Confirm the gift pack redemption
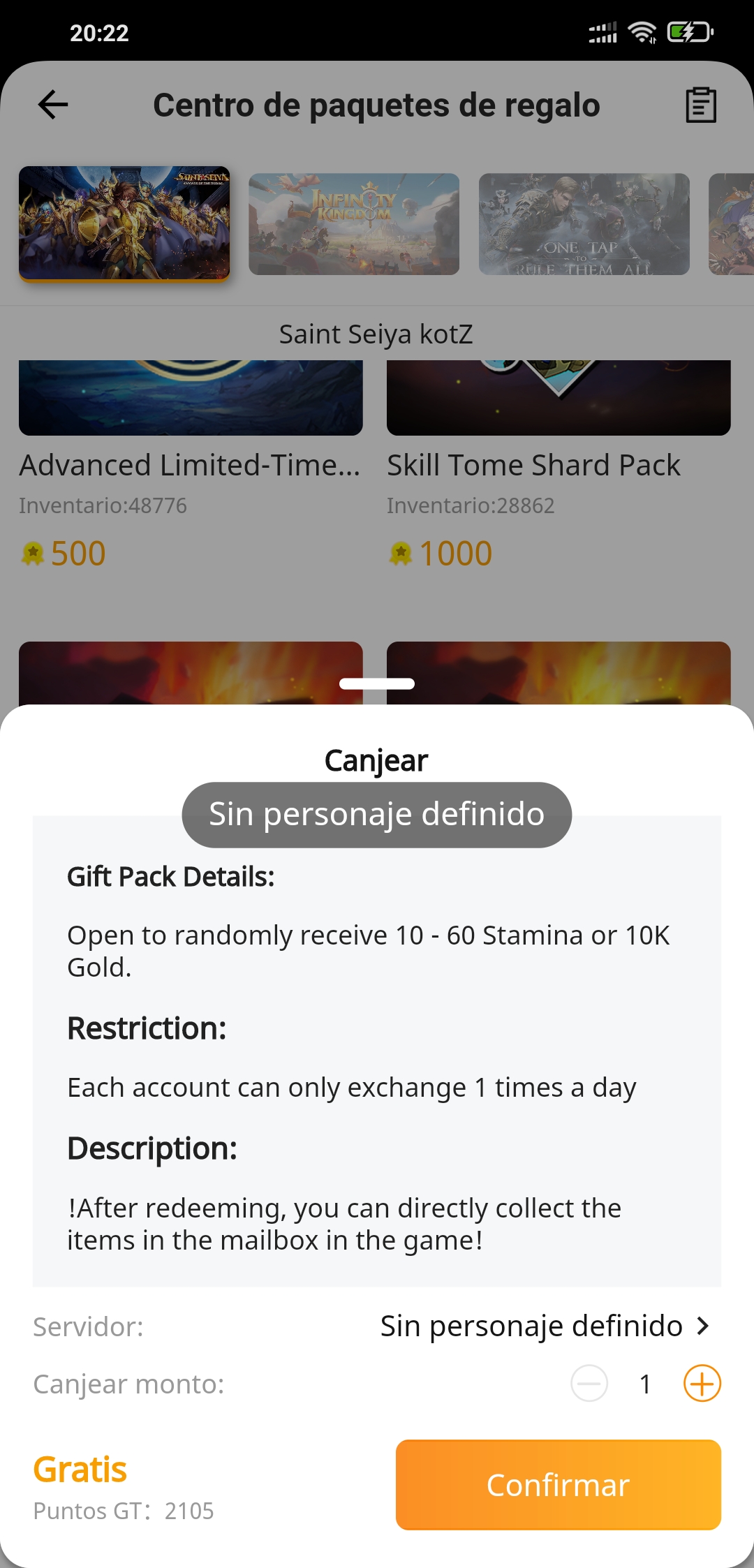Viewport: 754px width, 1568px height. pyautogui.click(x=558, y=1484)
